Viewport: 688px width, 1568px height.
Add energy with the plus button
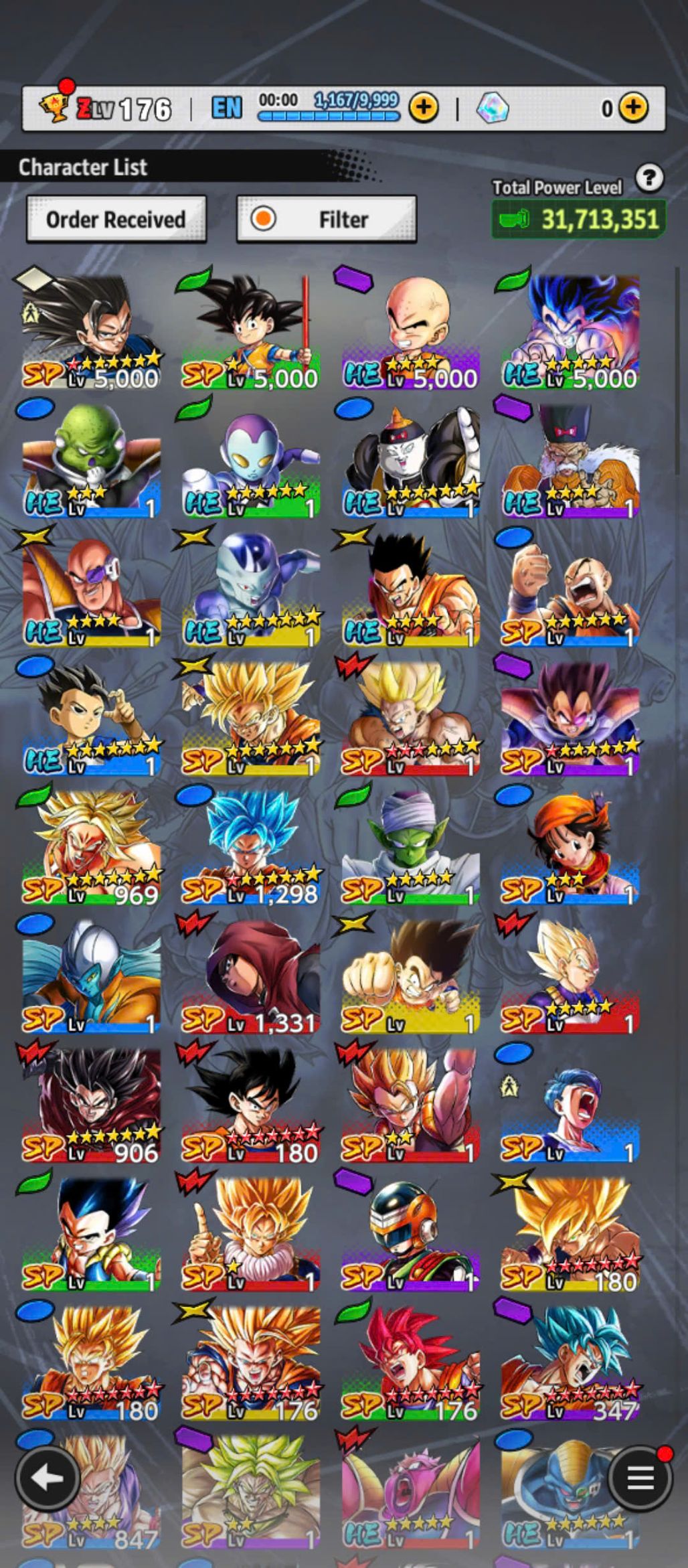(424, 108)
